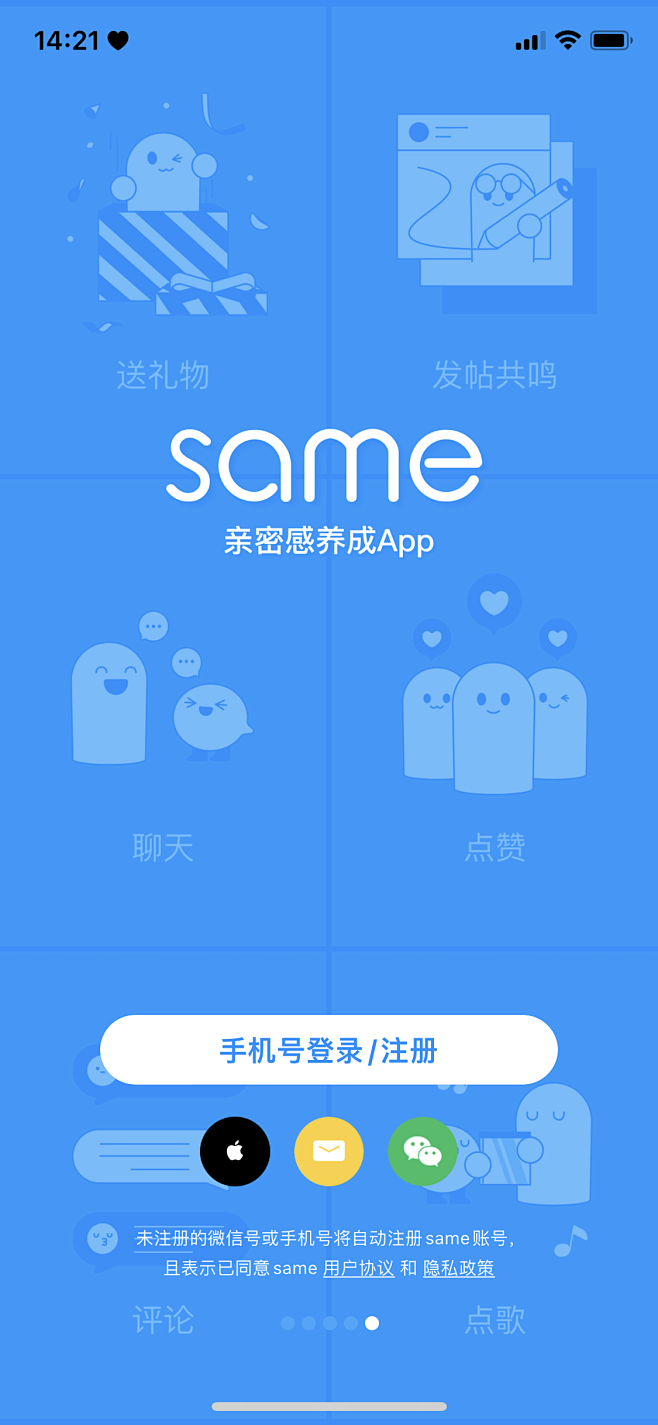This screenshot has height=1425, width=658.
Task: Log in with the green WeChat icon
Action: coord(423,1151)
